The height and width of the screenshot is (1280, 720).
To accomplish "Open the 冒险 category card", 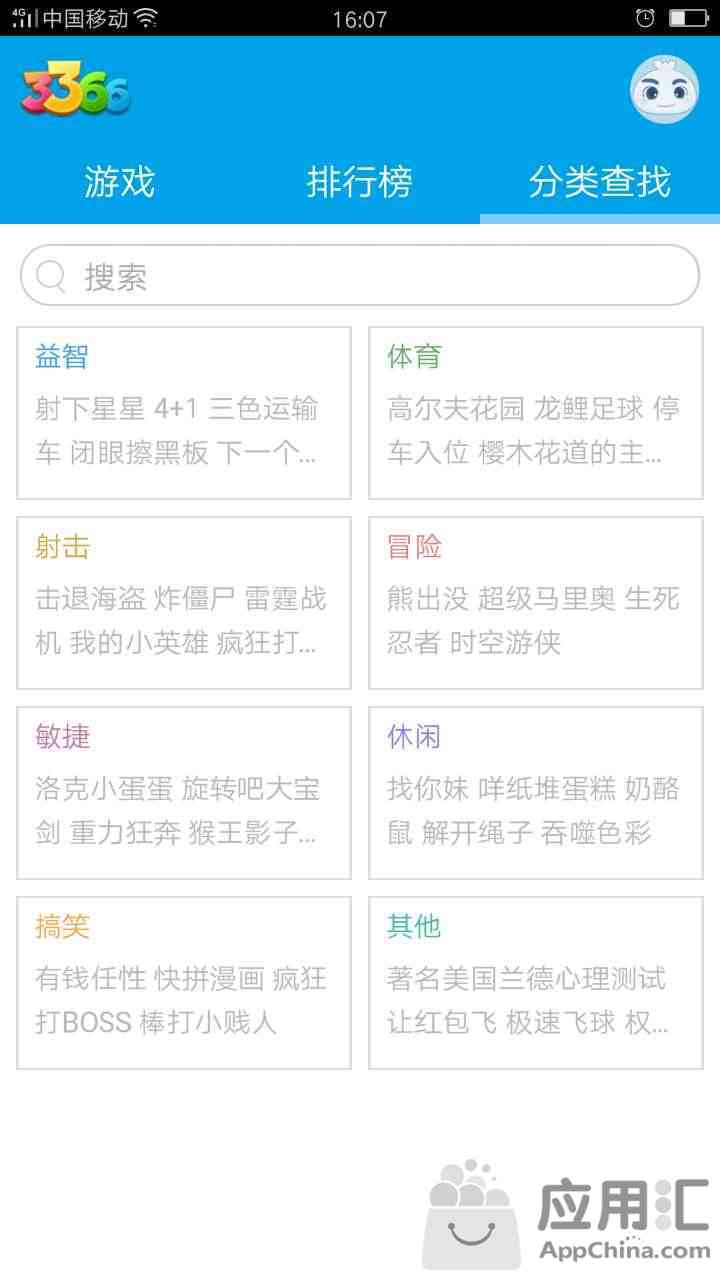I will click(x=536, y=603).
